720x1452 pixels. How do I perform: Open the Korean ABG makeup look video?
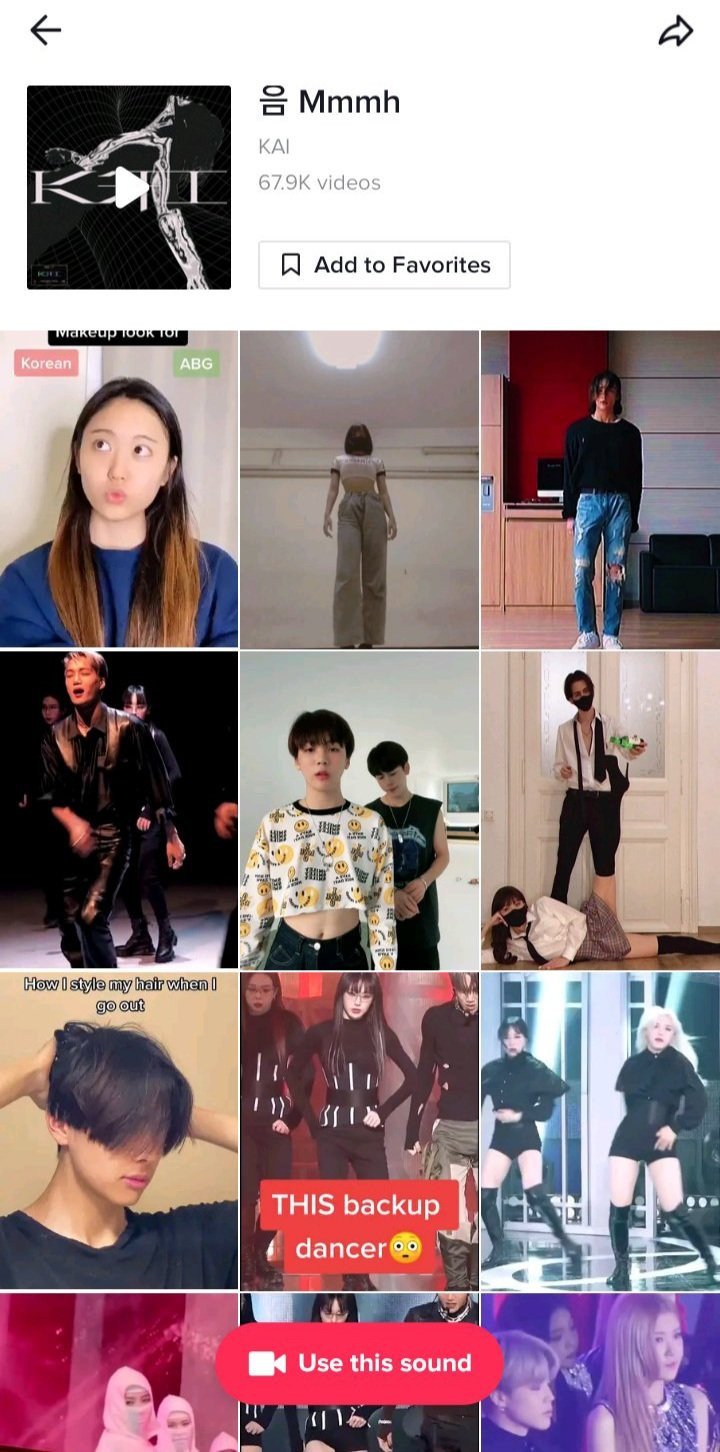coord(119,490)
